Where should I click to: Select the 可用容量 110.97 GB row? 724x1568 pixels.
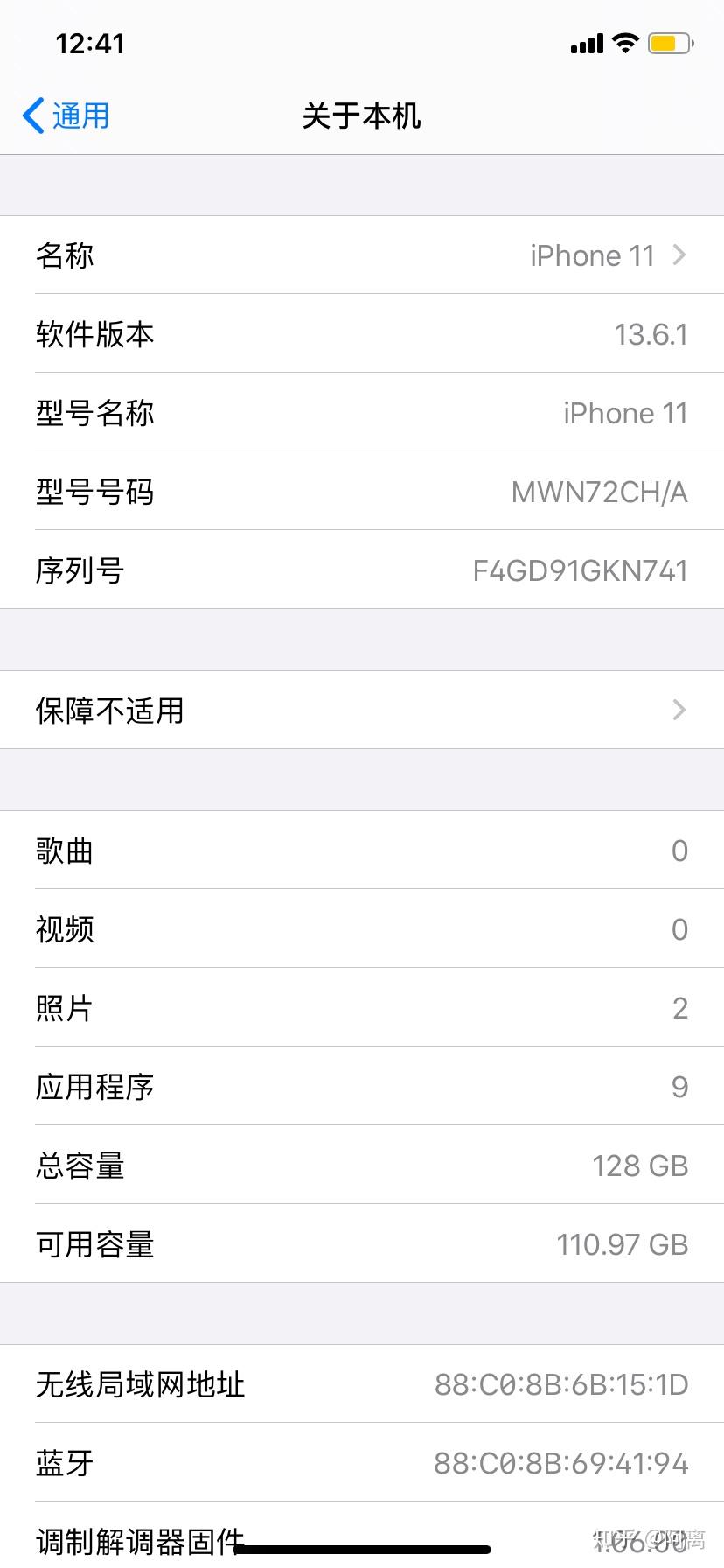point(362,1243)
